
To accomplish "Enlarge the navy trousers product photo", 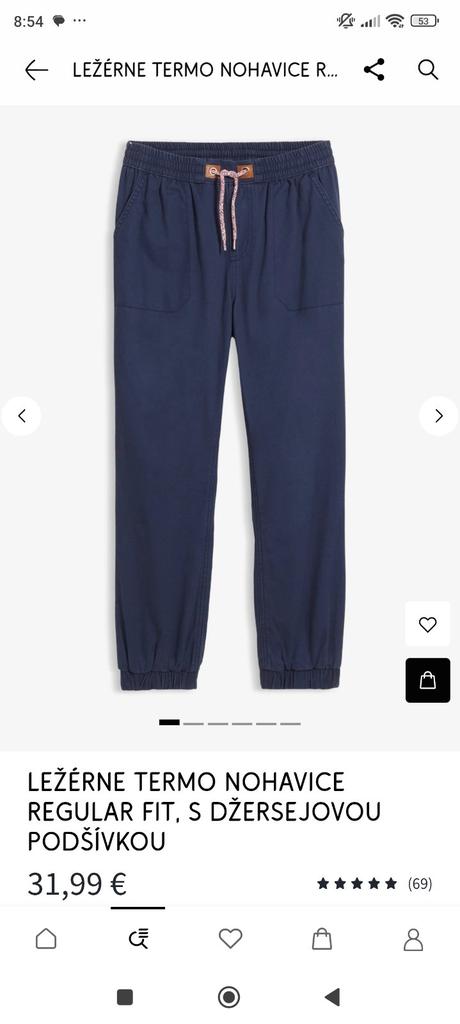I will [229, 415].
